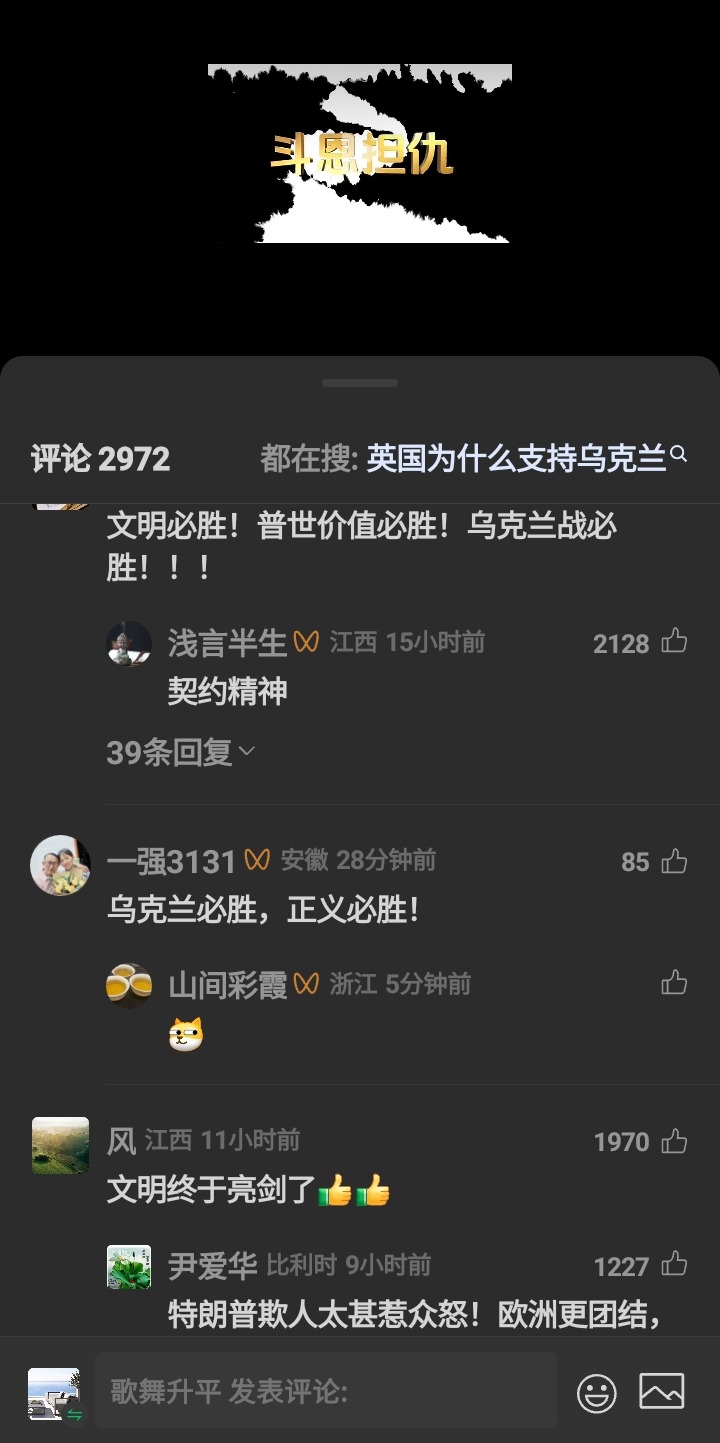
Task: Tap the 发表评论 comment input field
Action: coord(326,1391)
